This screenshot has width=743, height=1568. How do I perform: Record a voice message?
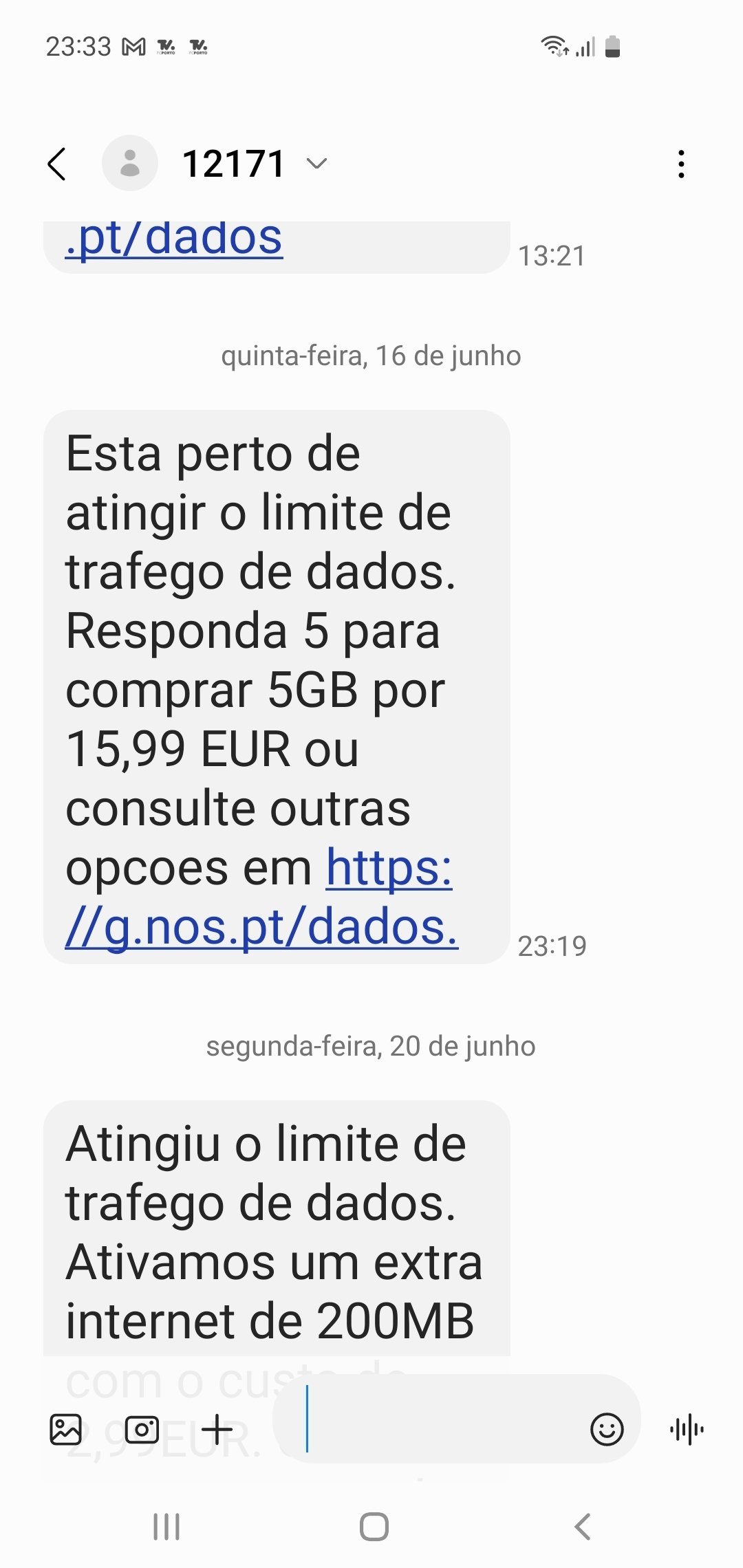(687, 1430)
